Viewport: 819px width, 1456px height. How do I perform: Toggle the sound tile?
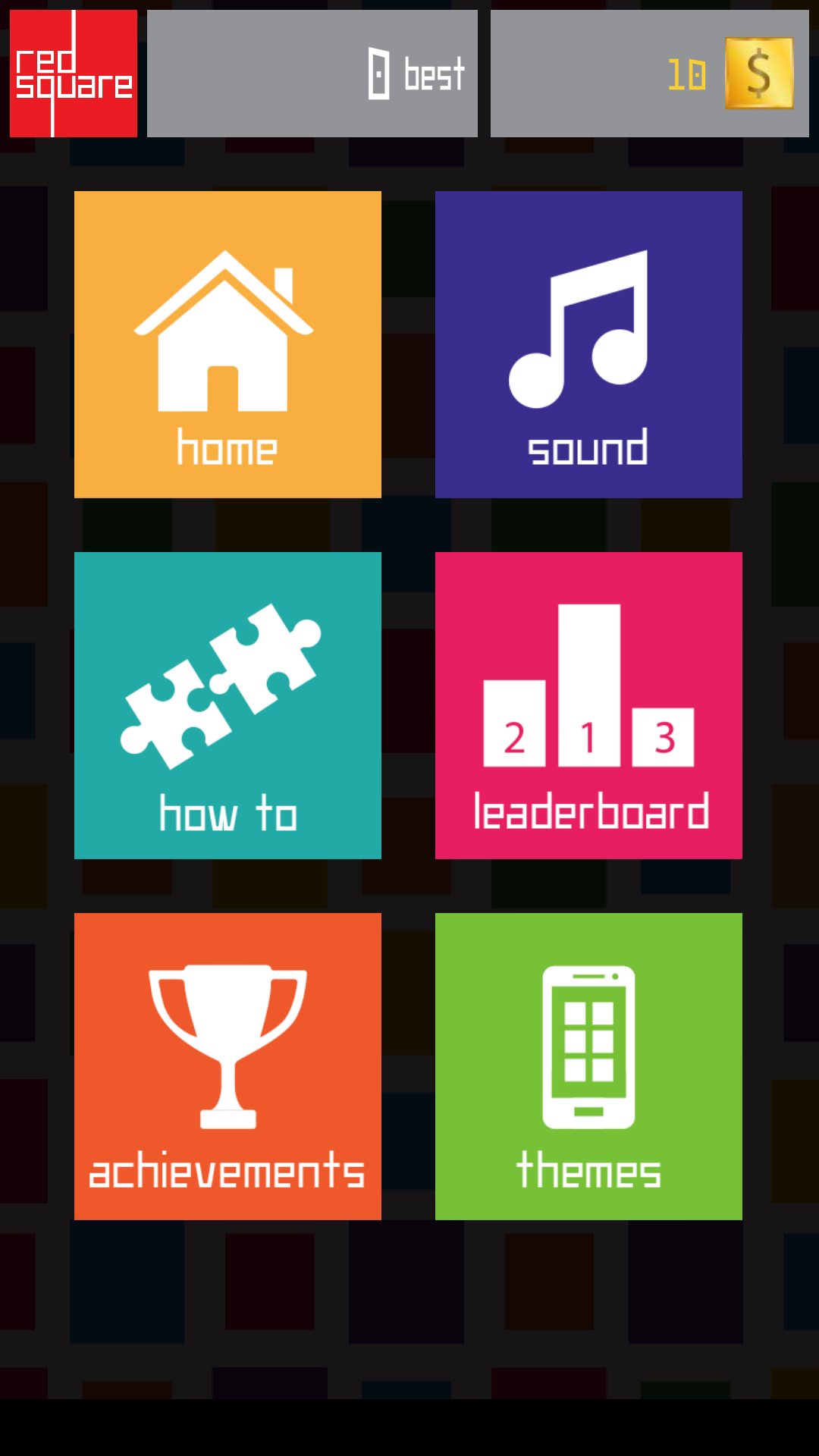coord(588,344)
